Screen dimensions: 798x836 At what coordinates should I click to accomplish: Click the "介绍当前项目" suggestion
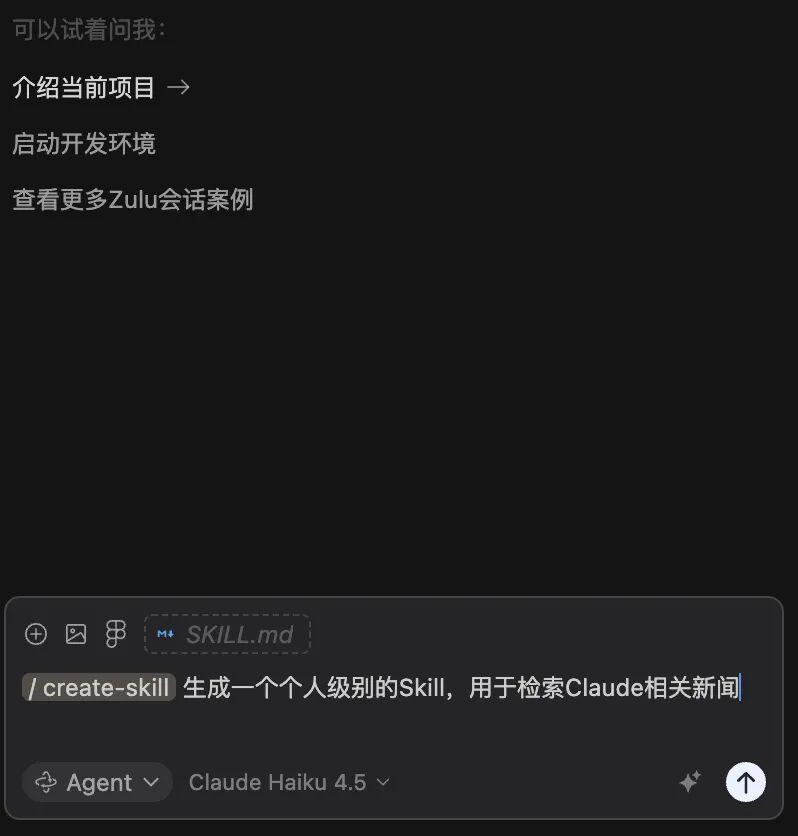click(x=83, y=87)
